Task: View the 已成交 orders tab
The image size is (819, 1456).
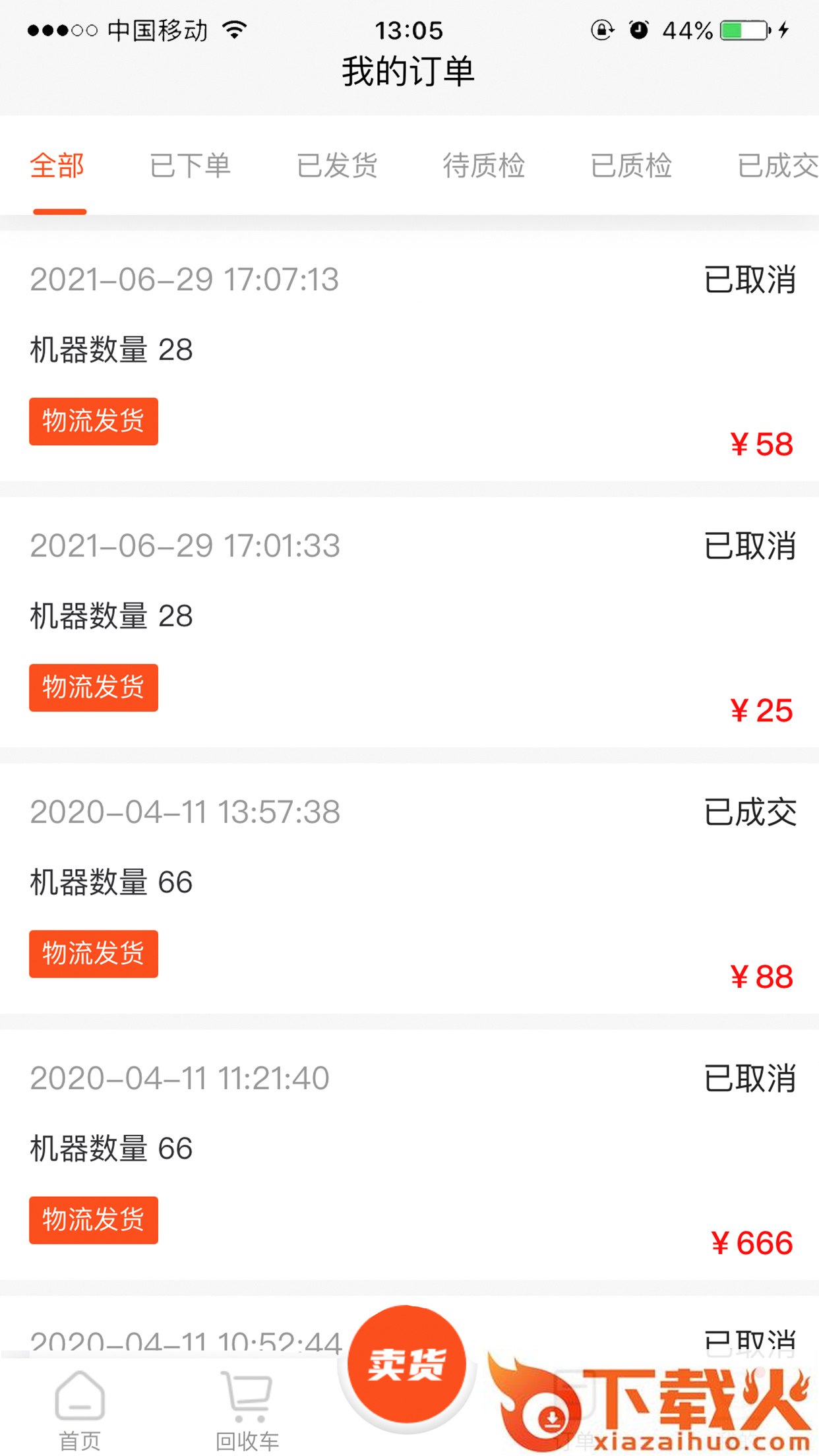Action: click(x=777, y=166)
